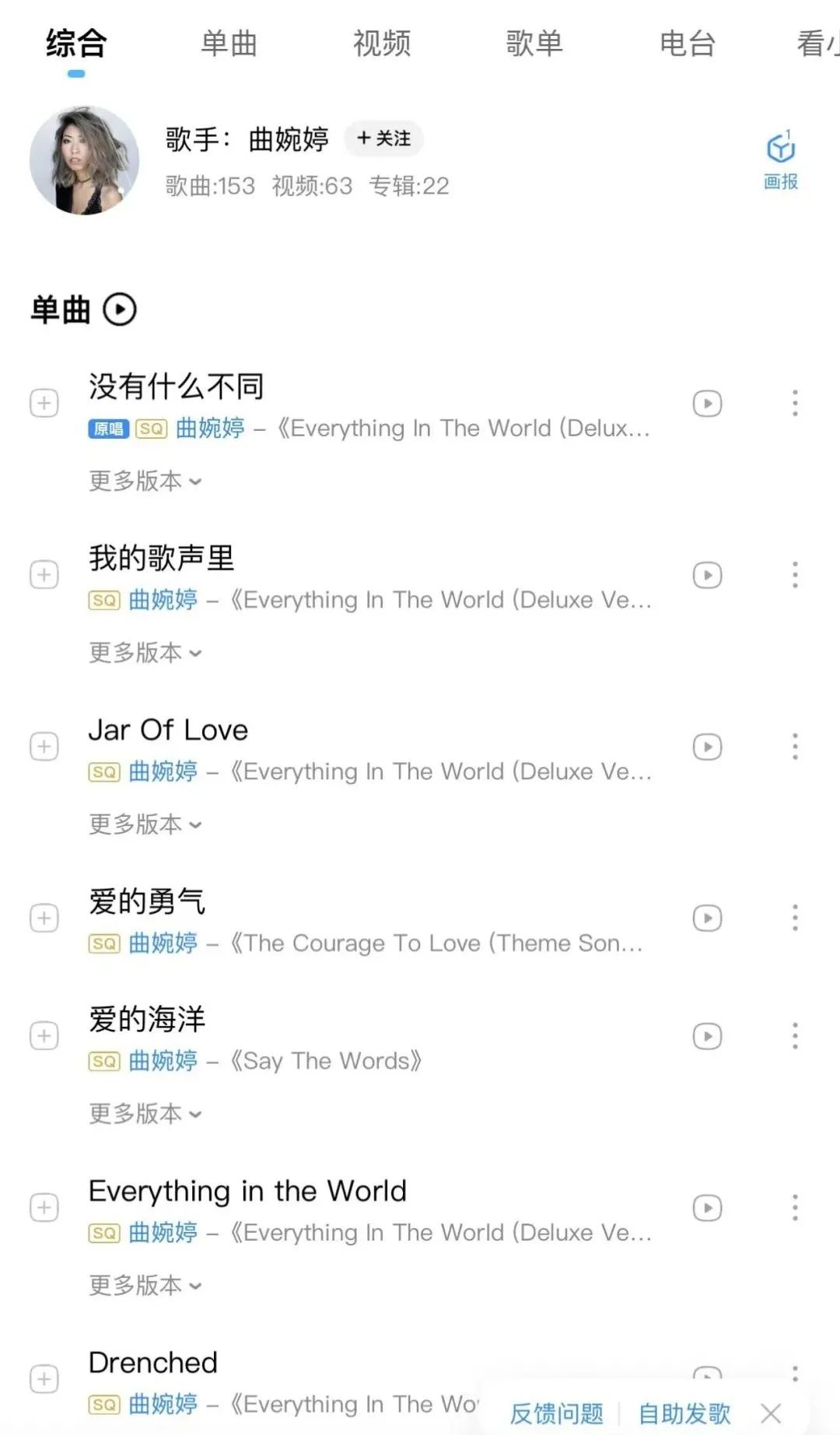Select the 电台 tab
Screen dimensions: 840x1435
[688, 44]
